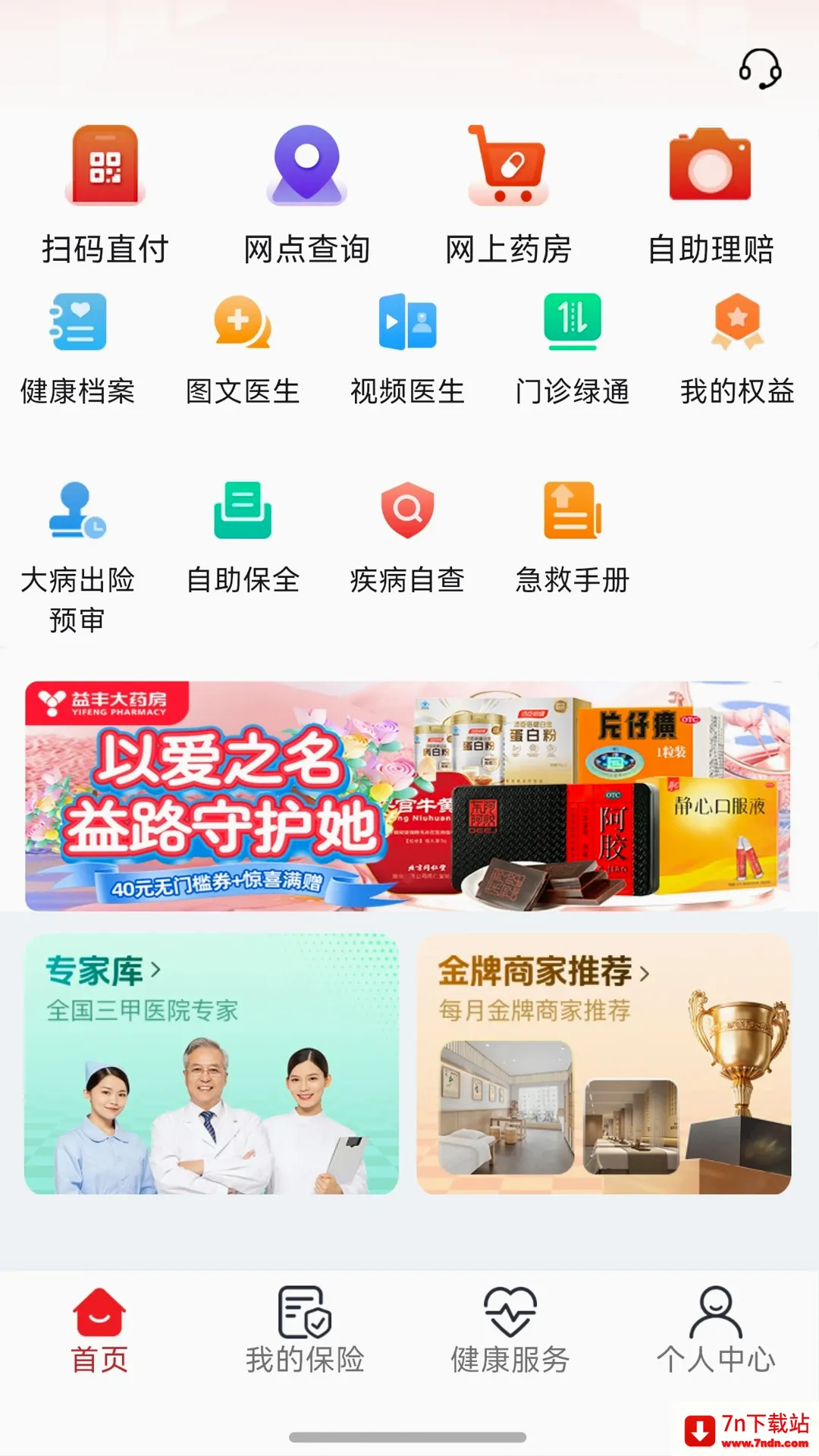The width and height of the screenshot is (819, 1456).
Task: Go to 网上药房 online pharmacy
Action: (x=509, y=196)
